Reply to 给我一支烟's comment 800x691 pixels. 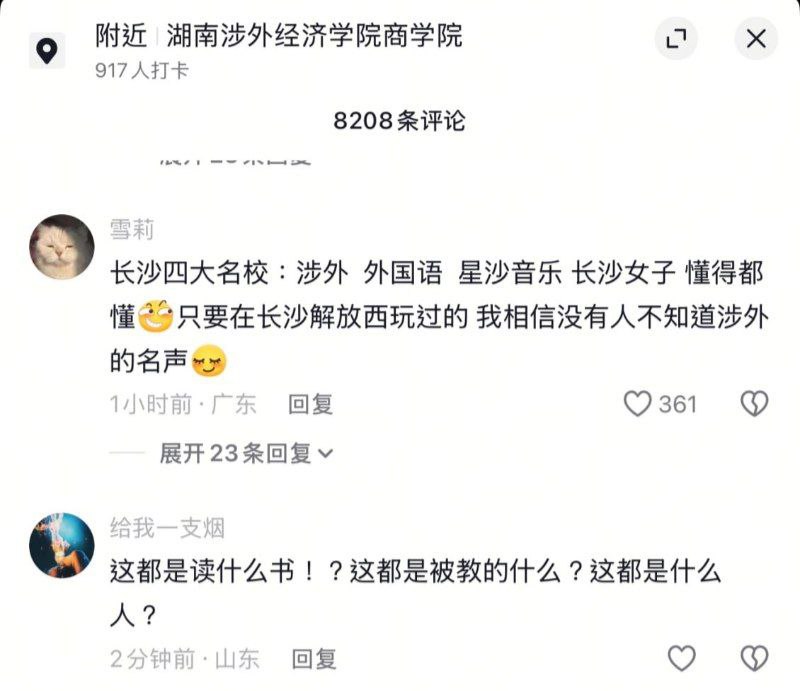[x=314, y=659]
